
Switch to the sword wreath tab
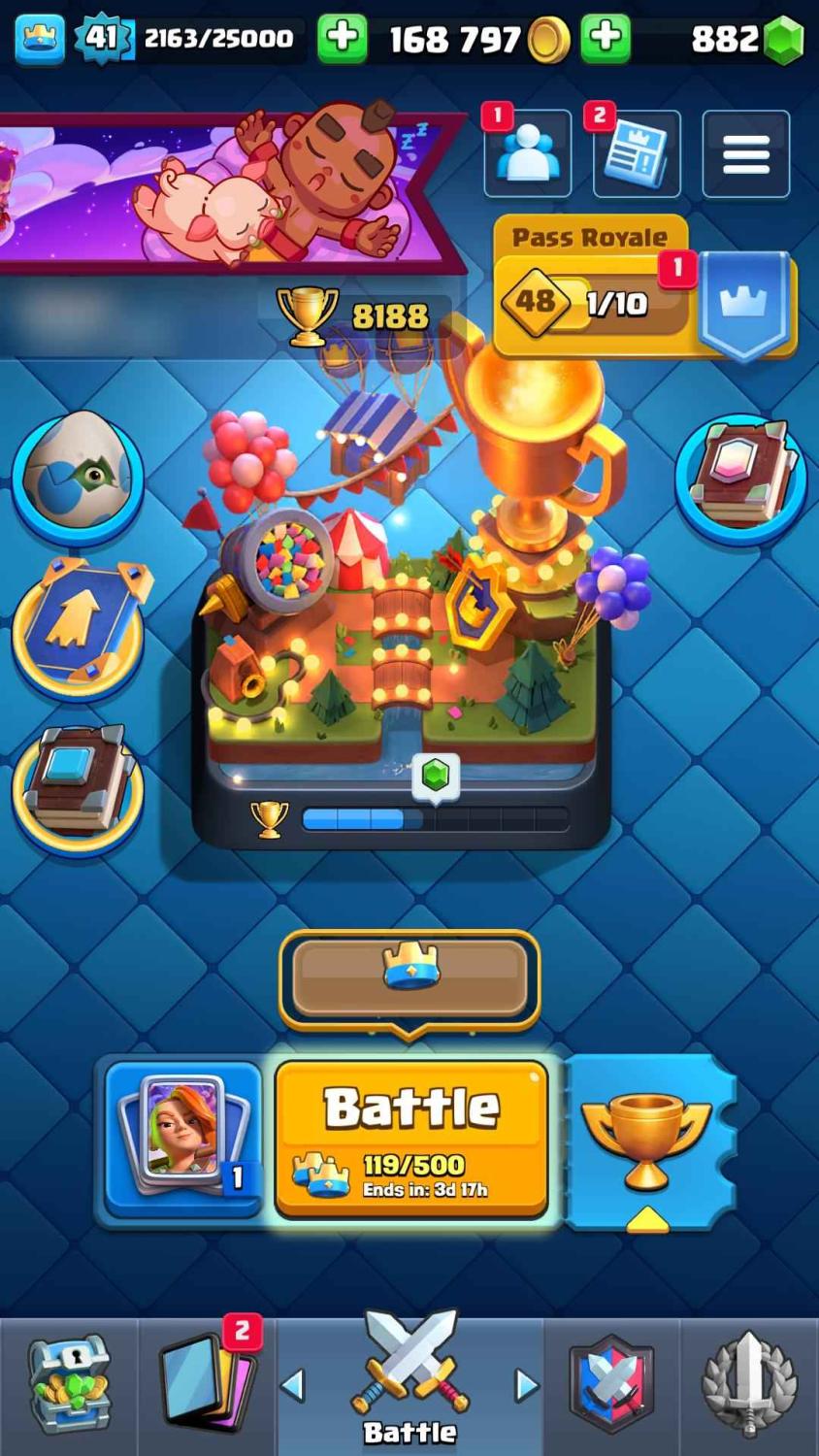(x=749, y=1386)
